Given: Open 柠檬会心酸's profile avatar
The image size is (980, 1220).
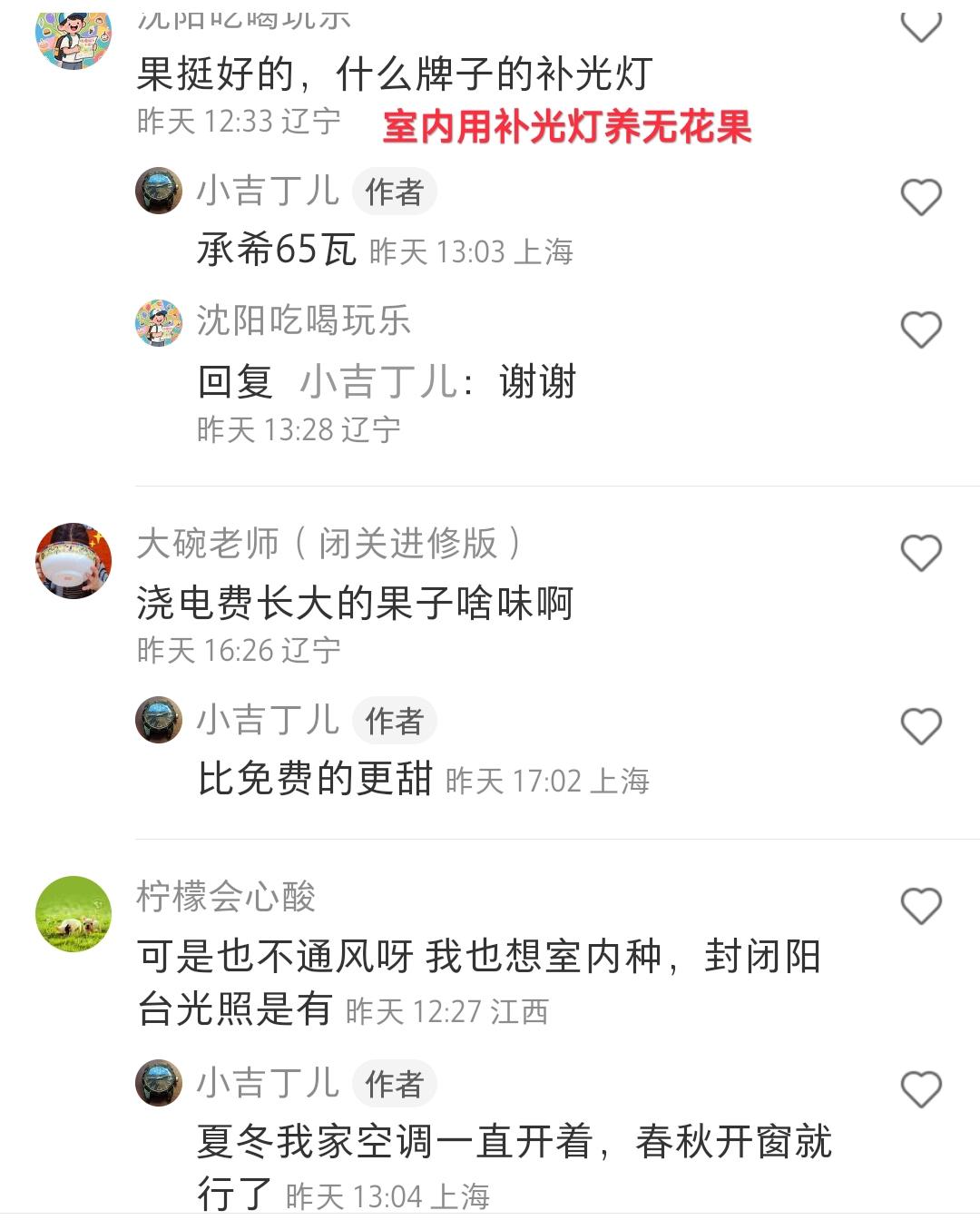Looking at the screenshot, I should tap(73, 914).
